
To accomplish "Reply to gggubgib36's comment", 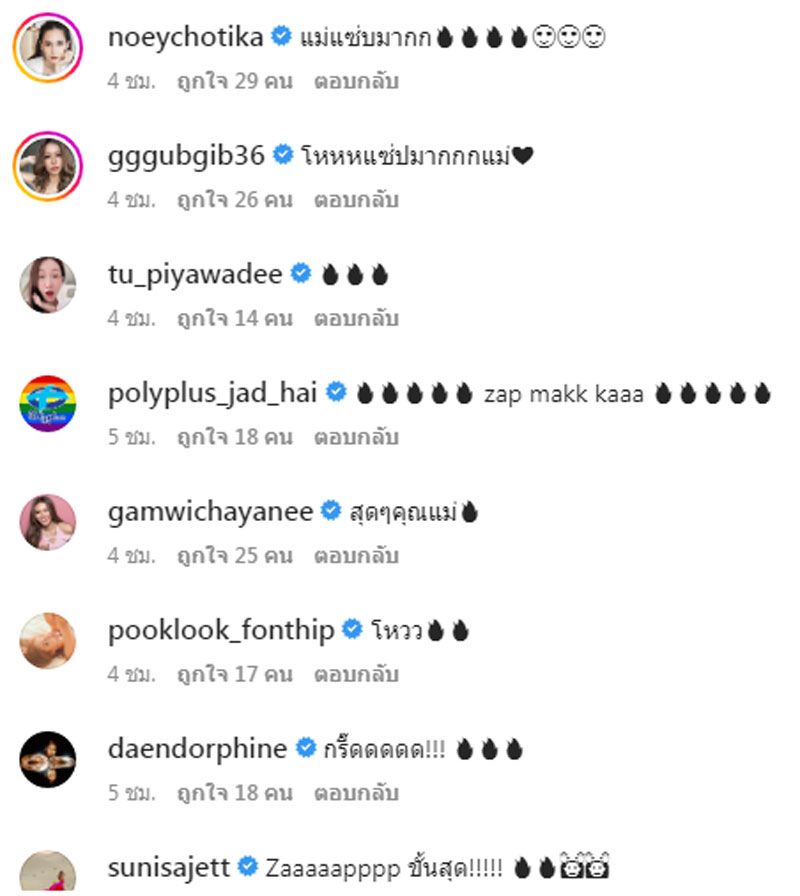I will [x=356, y=200].
